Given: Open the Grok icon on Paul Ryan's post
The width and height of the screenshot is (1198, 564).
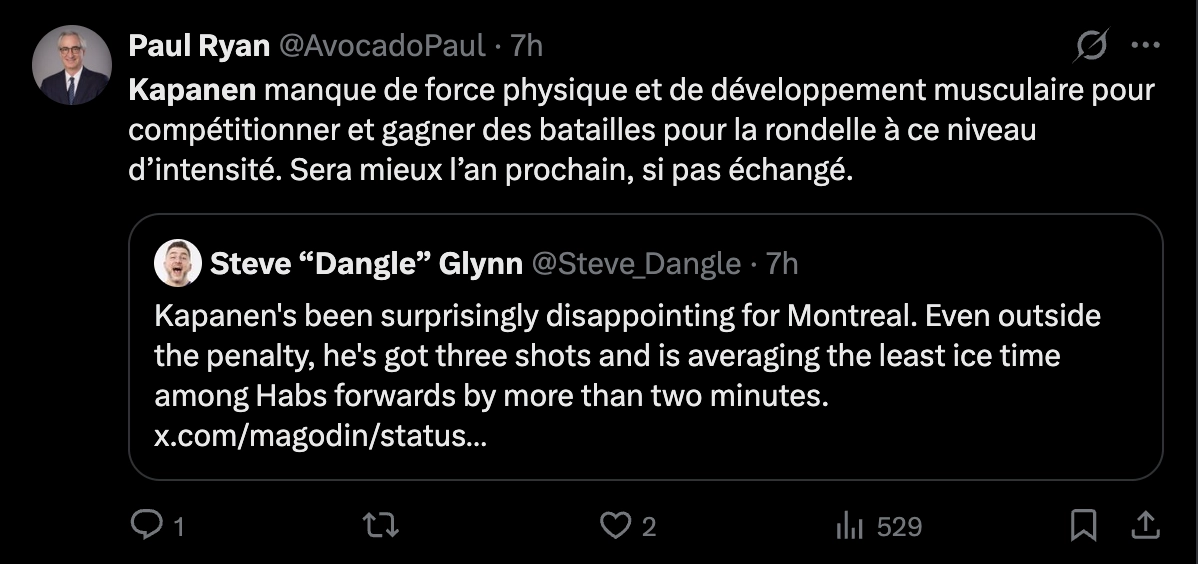Looking at the screenshot, I should 1092,46.
